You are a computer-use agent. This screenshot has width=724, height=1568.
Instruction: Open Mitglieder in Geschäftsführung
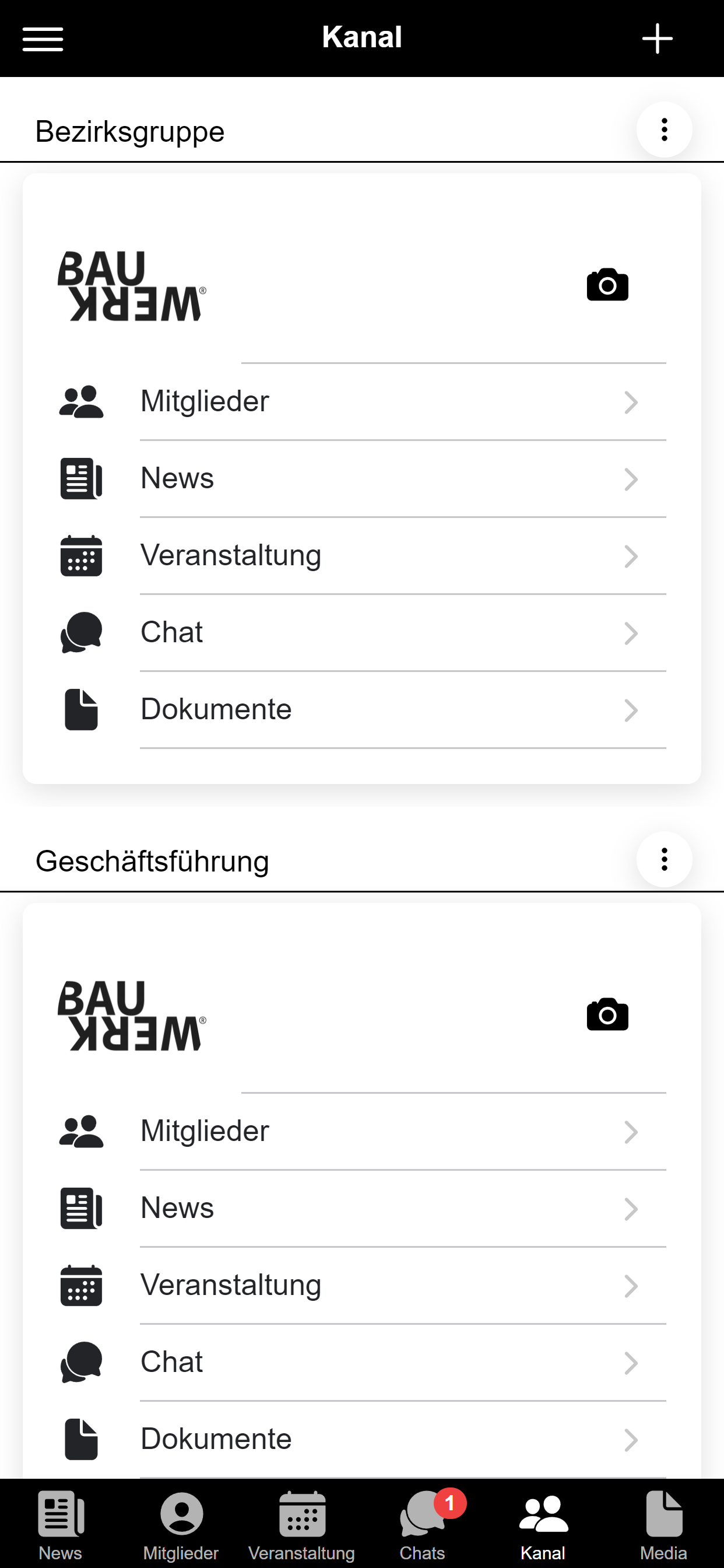point(362,1132)
